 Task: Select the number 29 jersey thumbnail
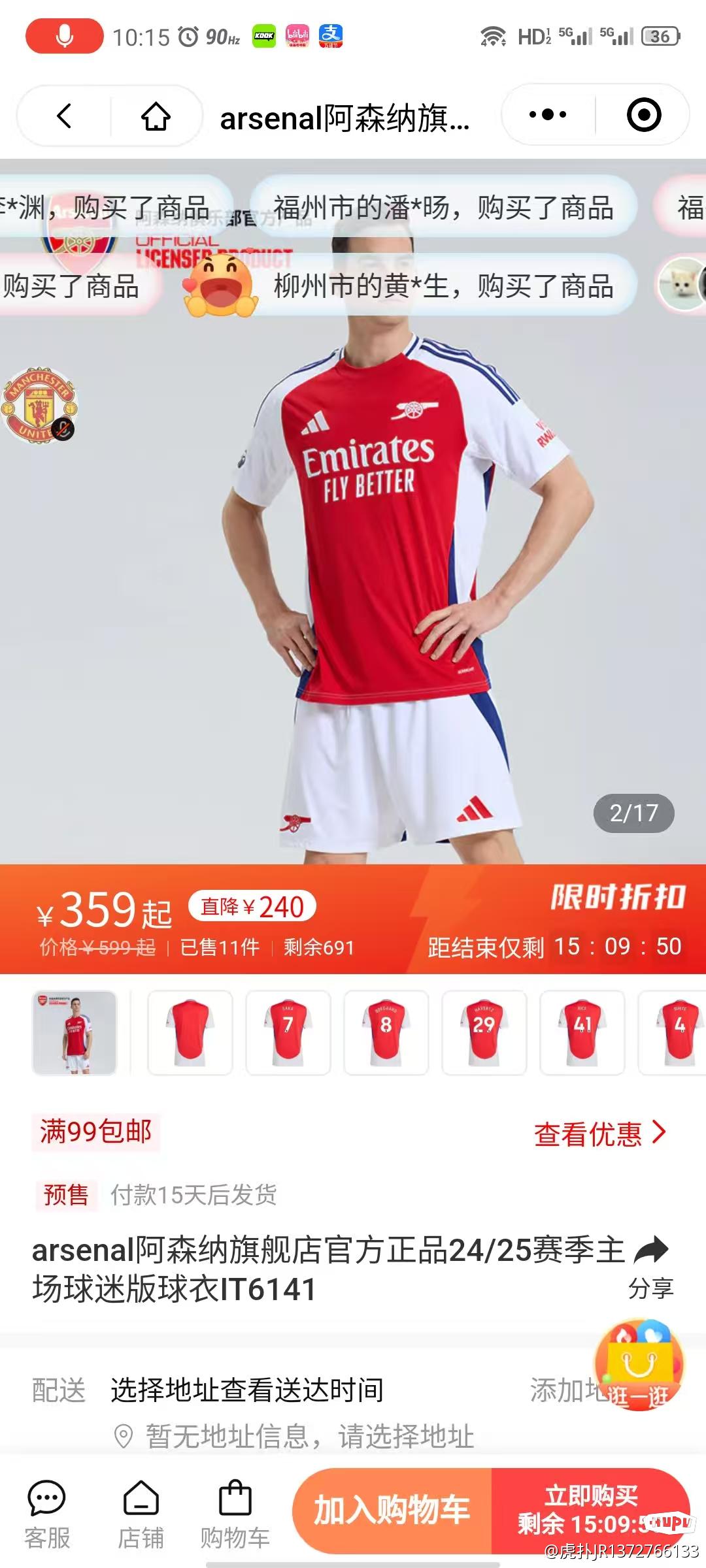(x=484, y=1033)
